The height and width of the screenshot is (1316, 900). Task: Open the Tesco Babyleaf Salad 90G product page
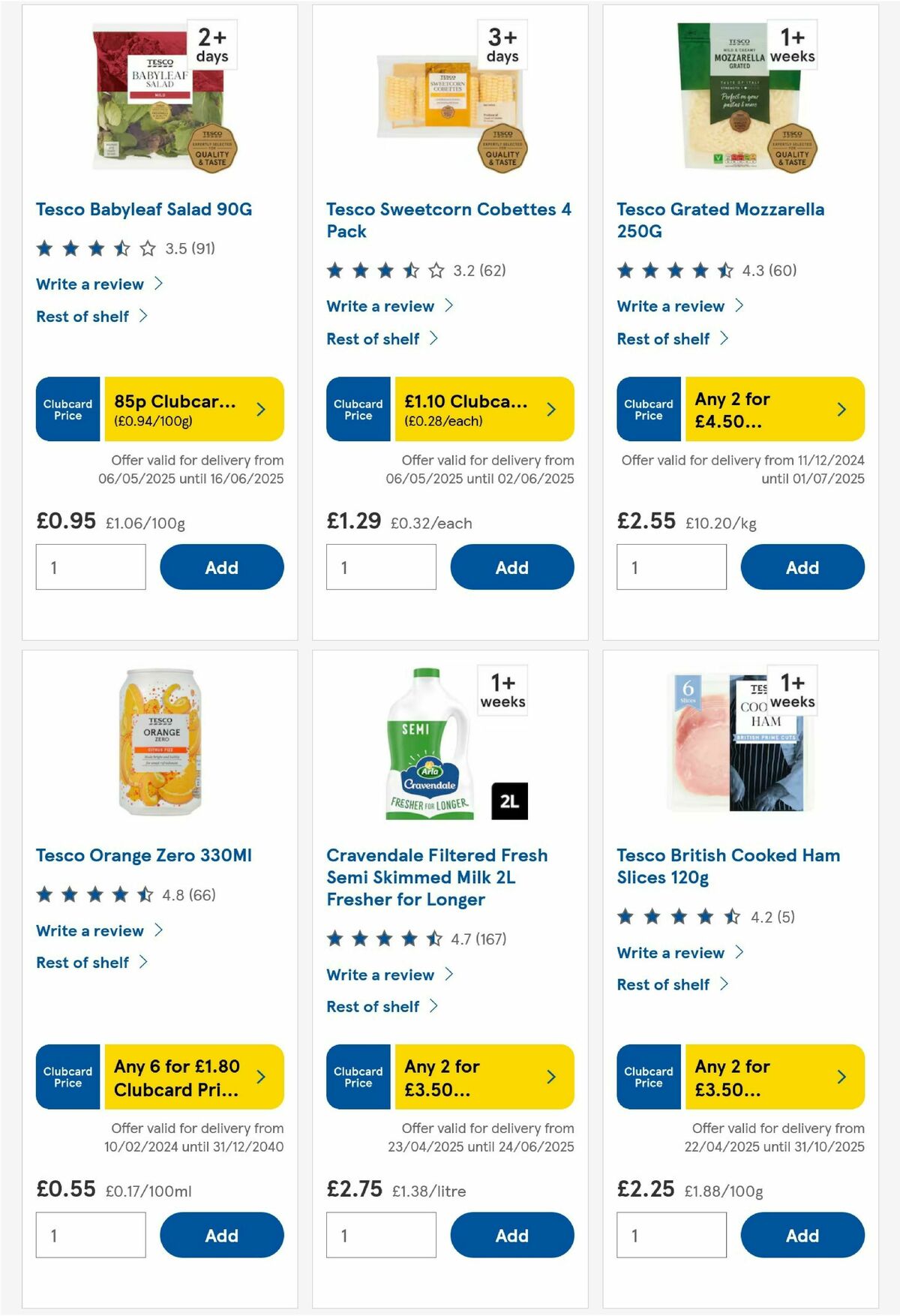point(145,209)
